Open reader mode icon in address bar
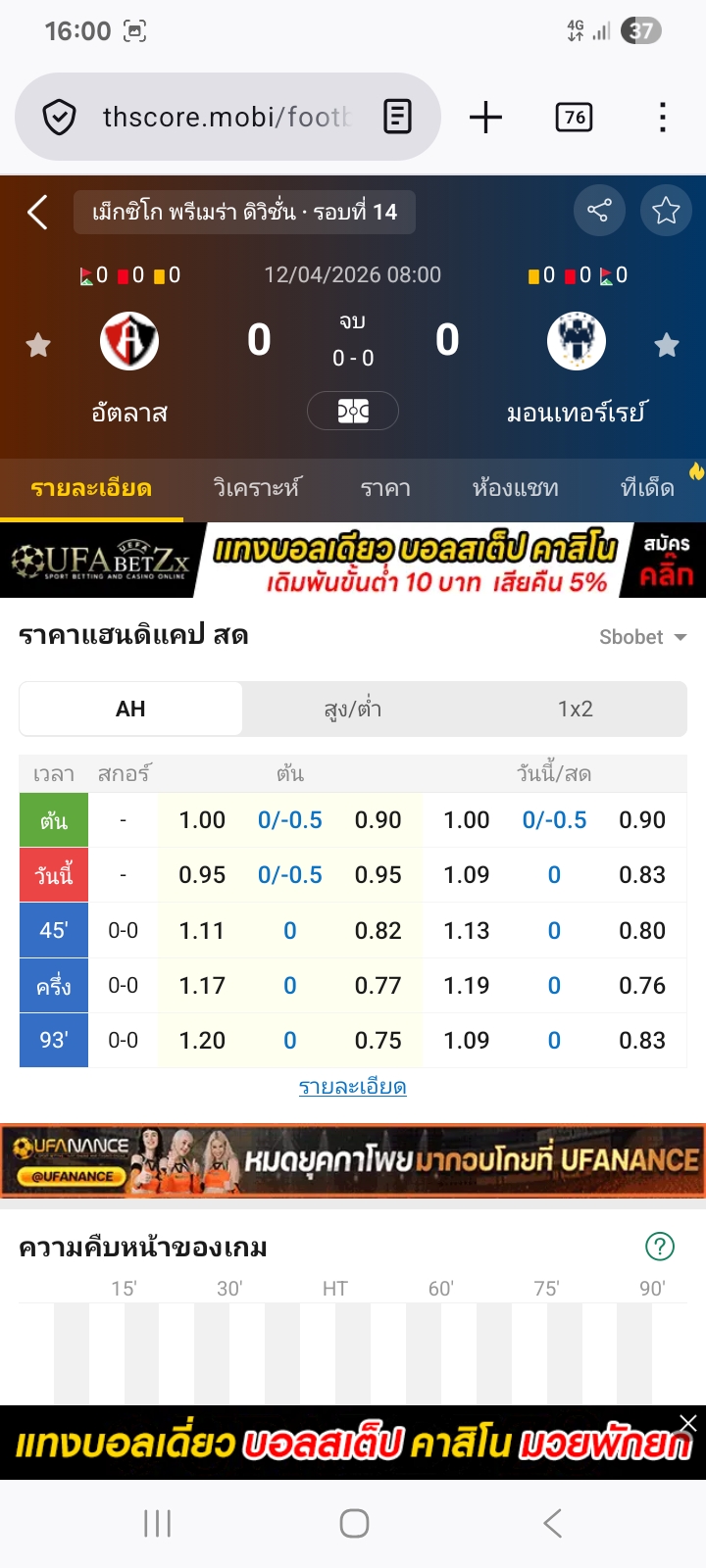The width and height of the screenshot is (706, 1568). coord(397,118)
